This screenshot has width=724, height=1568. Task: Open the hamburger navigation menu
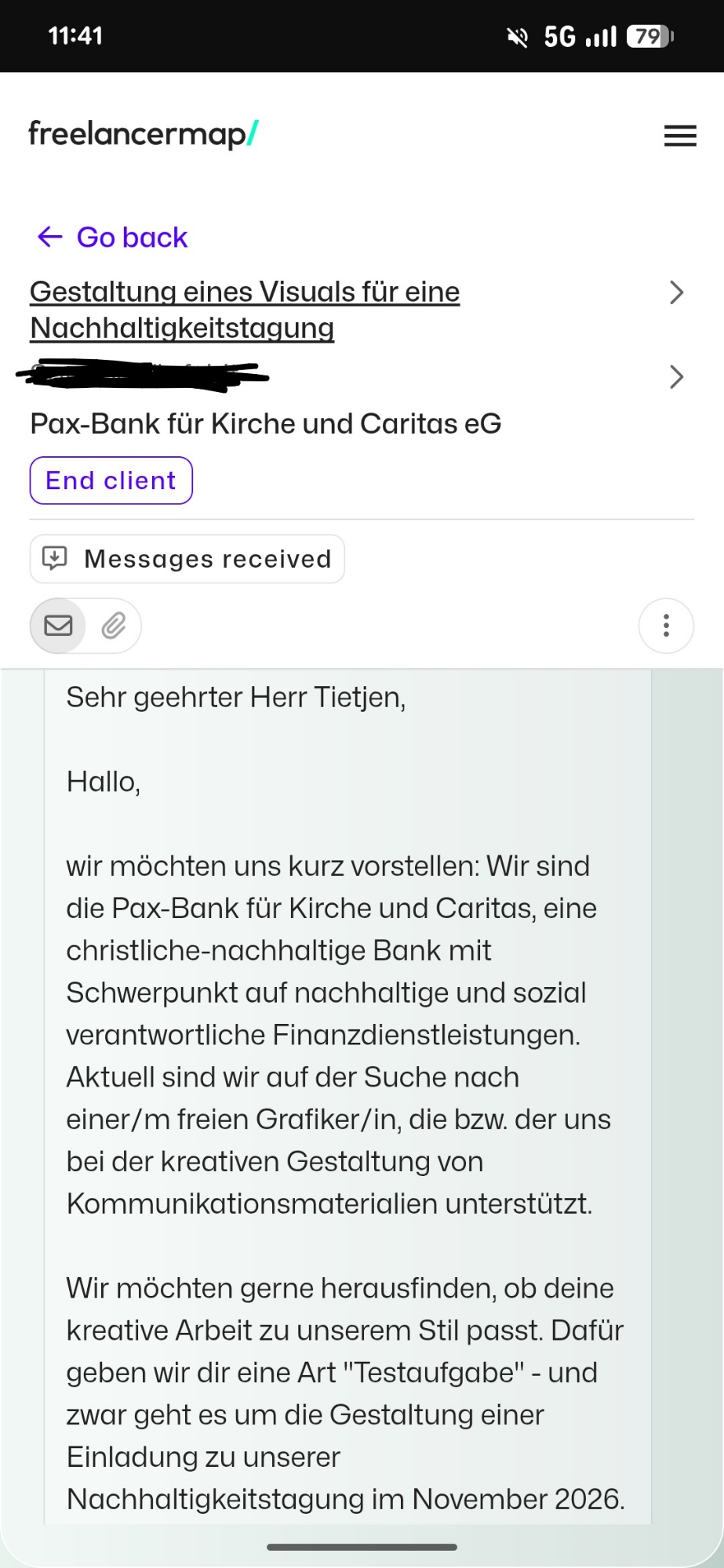pyautogui.click(x=679, y=136)
